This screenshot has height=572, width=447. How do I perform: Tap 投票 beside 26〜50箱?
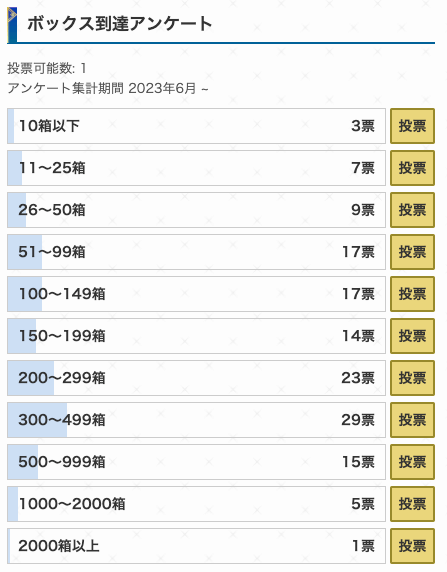pos(412,210)
